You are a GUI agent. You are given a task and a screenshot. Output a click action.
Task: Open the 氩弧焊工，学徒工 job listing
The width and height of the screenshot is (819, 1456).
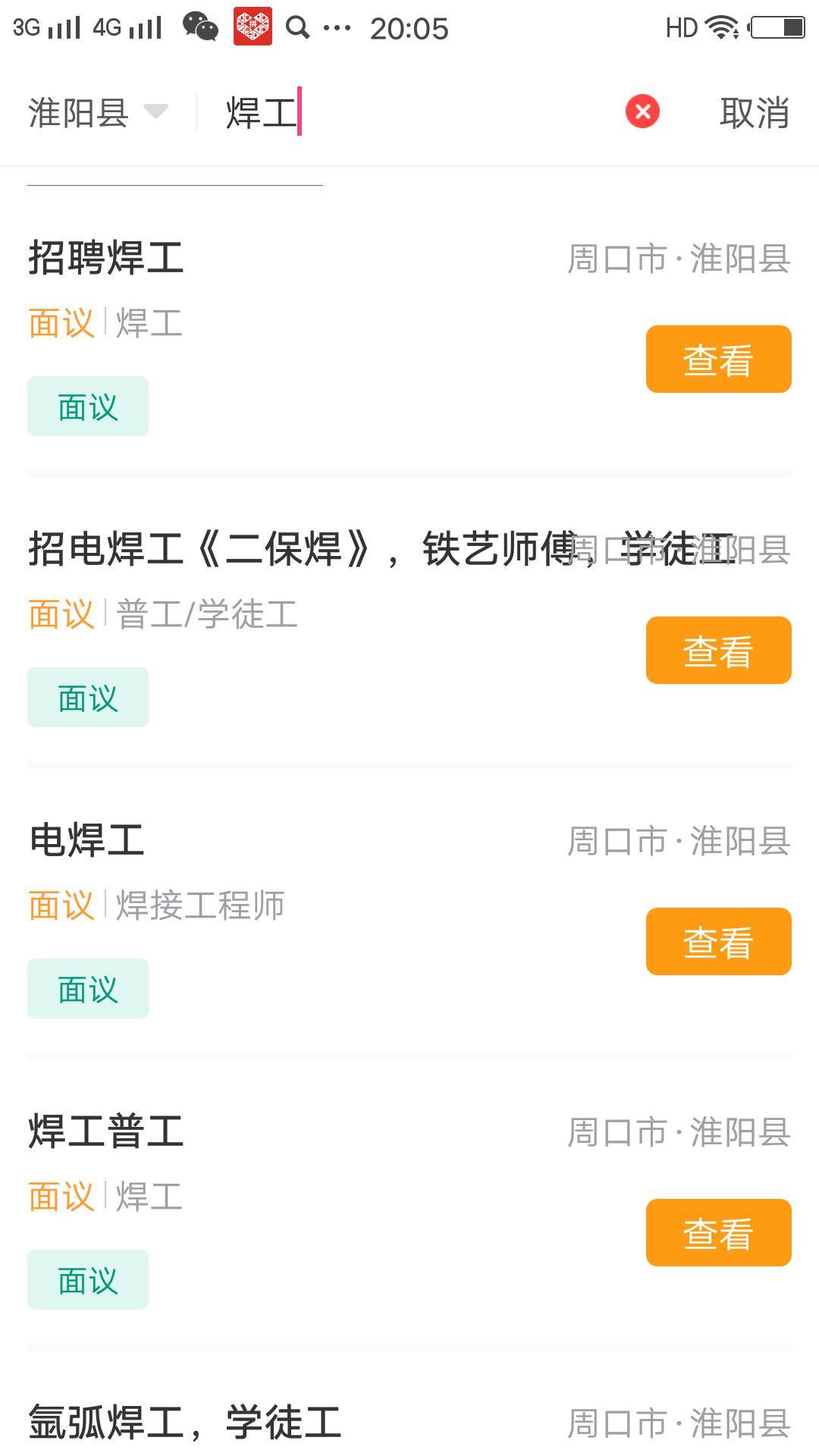(x=185, y=1423)
